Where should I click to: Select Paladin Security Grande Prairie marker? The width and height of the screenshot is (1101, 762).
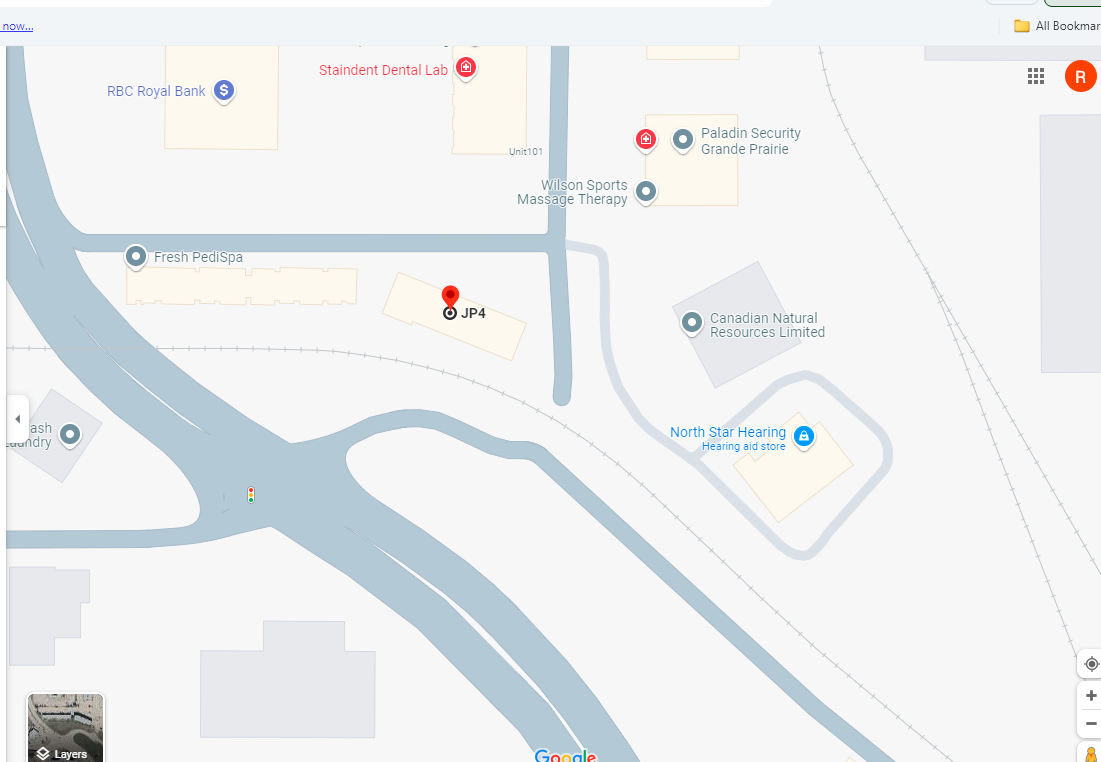point(683,139)
